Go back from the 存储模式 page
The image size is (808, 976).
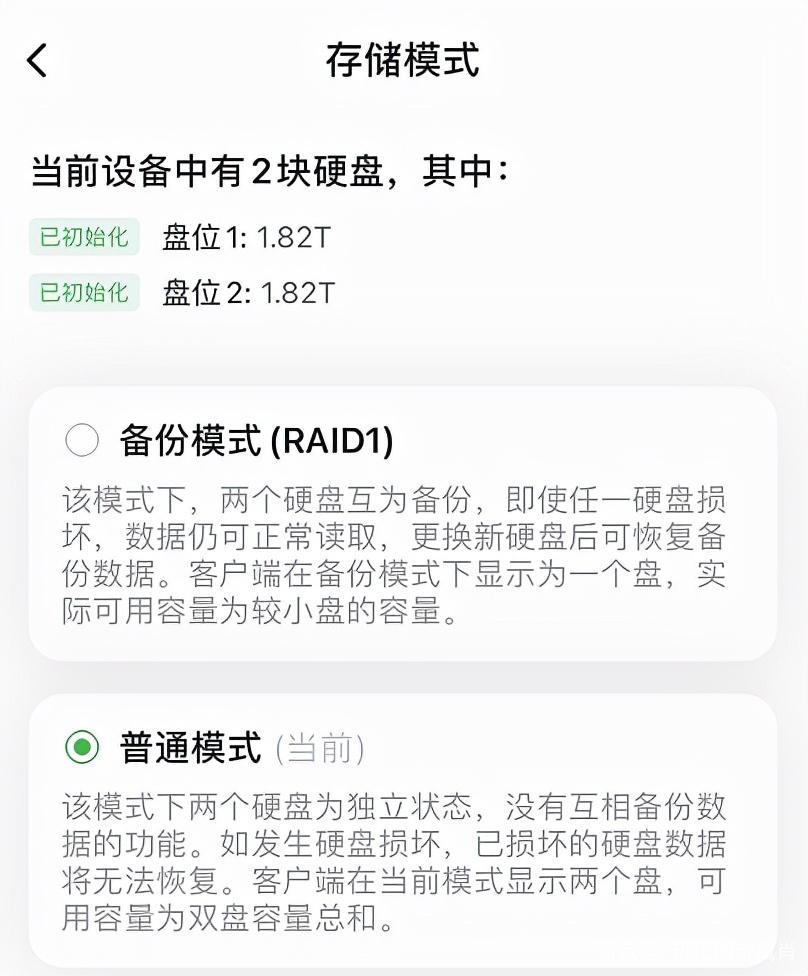pyautogui.click(x=37, y=60)
